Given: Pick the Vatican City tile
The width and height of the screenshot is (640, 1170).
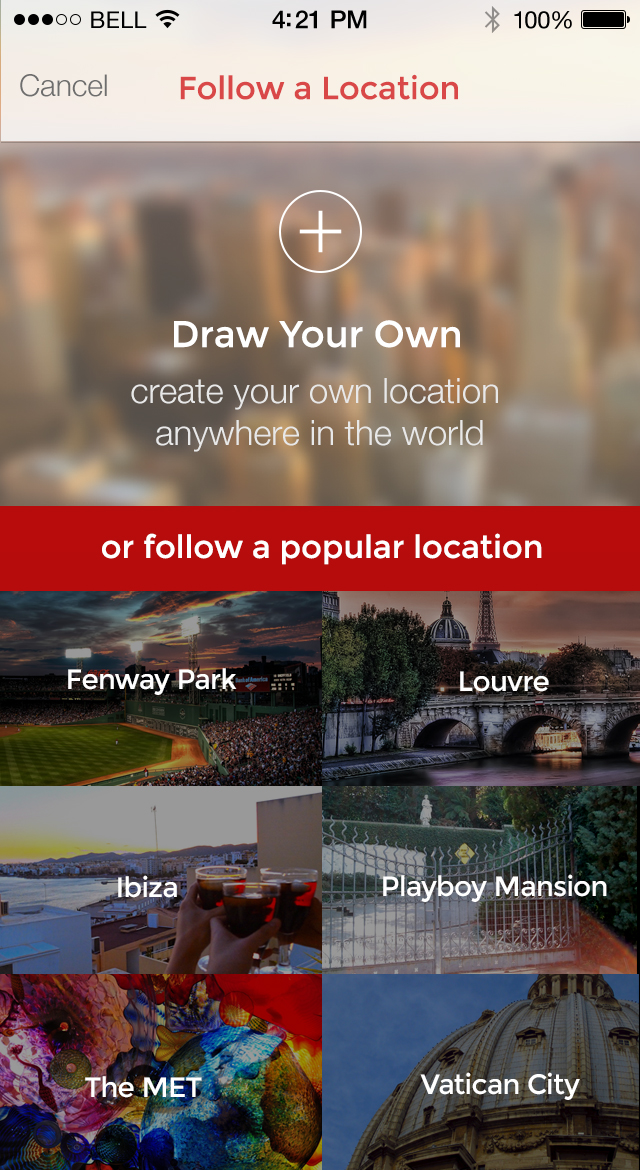Looking at the screenshot, I should 482,1072.
